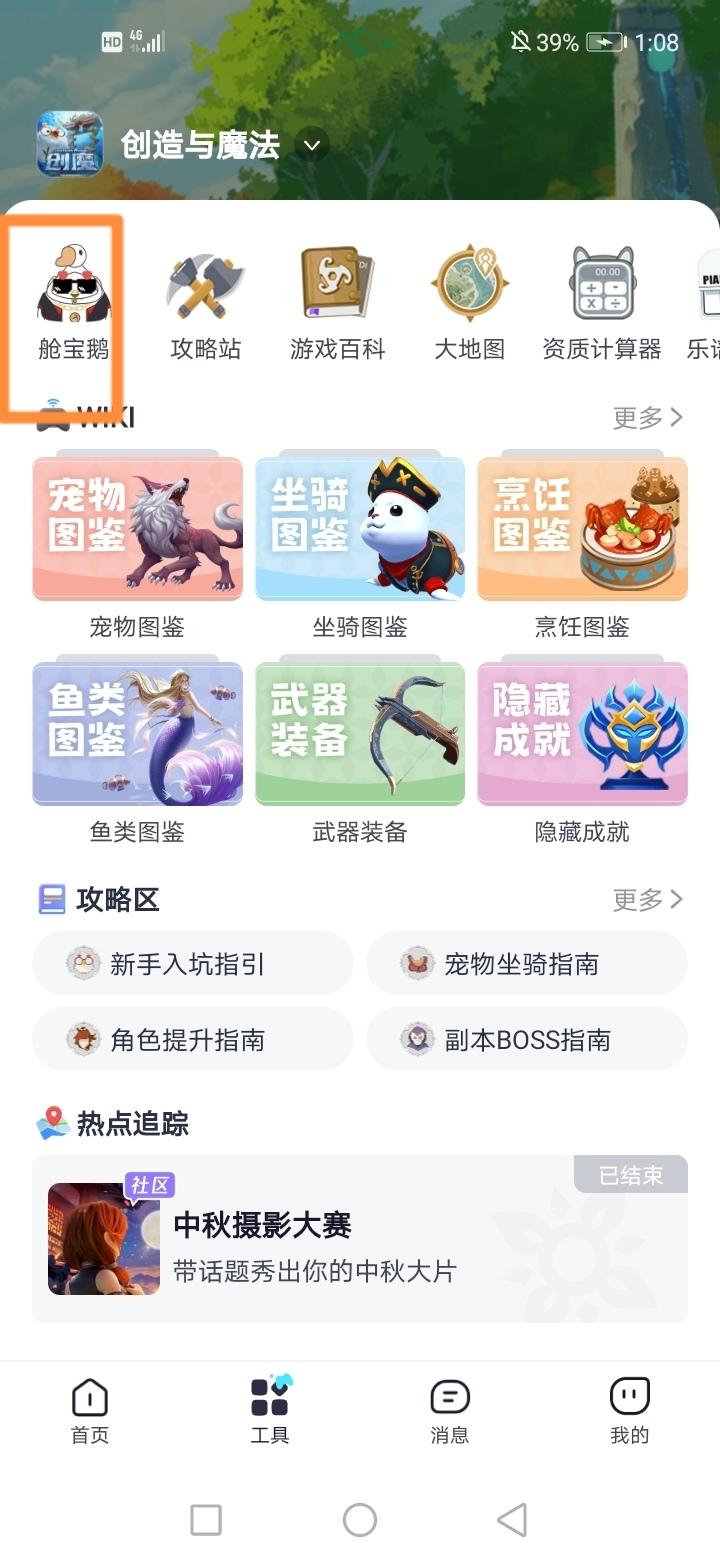This screenshot has width=720, height=1560.
Task: Tap the 热点追踪 location pin icon
Action: [52, 1123]
